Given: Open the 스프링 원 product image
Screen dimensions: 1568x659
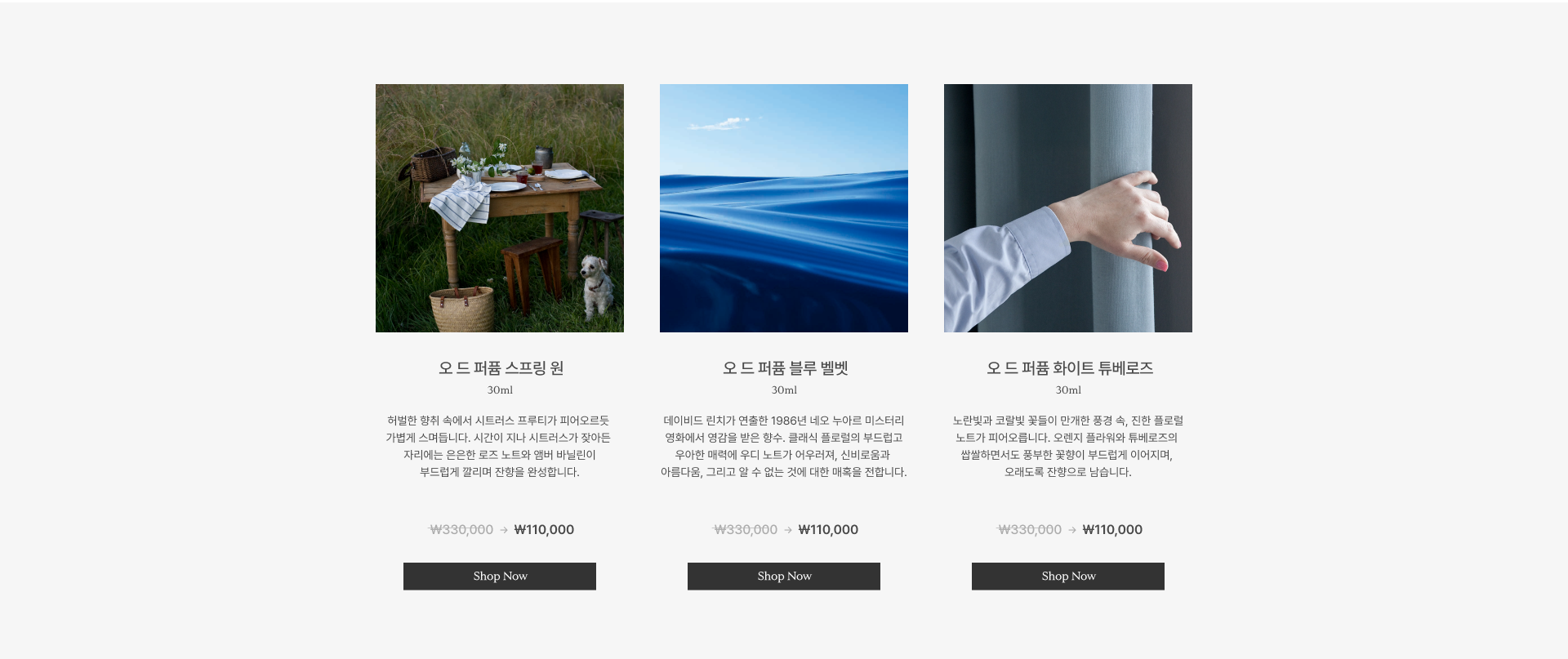Looking at the screenshot, I should [499, 208].
